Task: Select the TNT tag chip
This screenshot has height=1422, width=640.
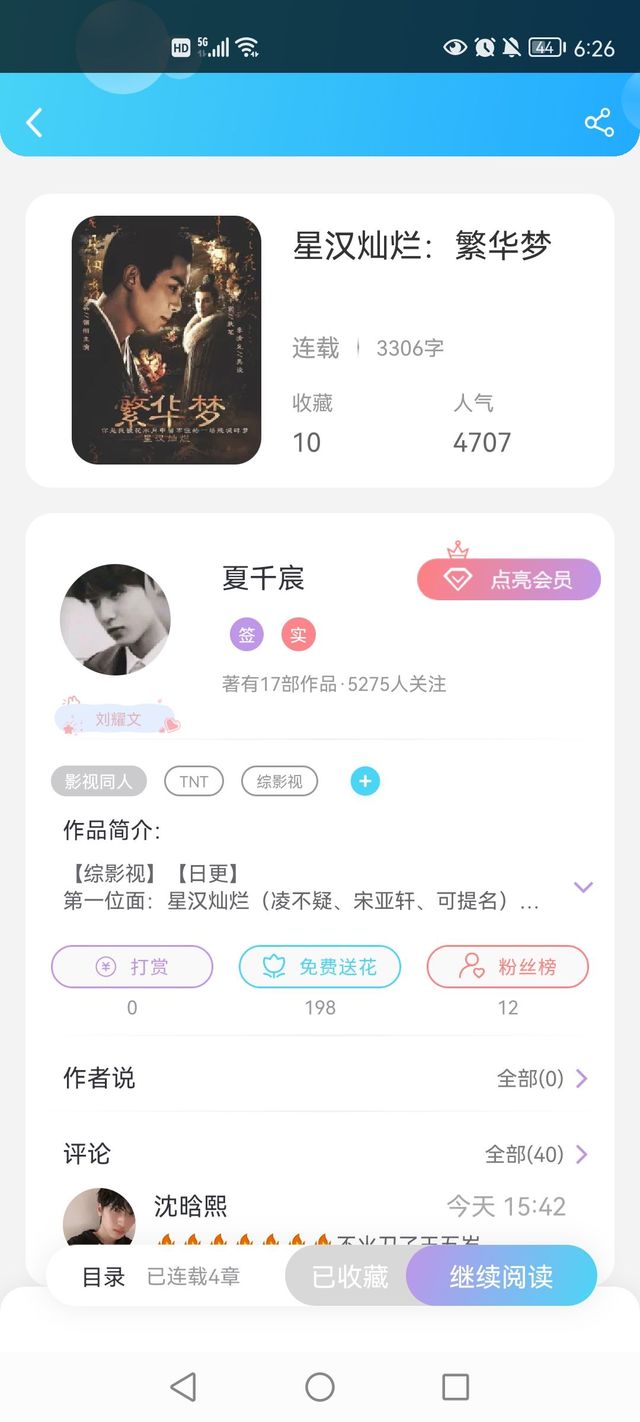Action: (x=194, y=781)
